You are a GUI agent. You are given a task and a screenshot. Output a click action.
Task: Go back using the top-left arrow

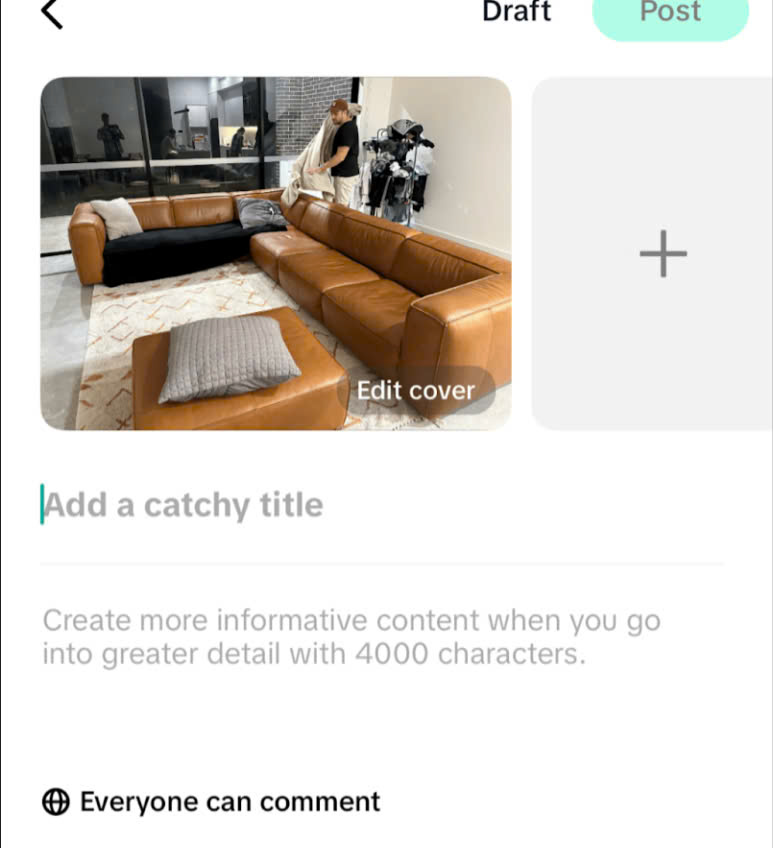pyautogui.click(x=53, y=14)
